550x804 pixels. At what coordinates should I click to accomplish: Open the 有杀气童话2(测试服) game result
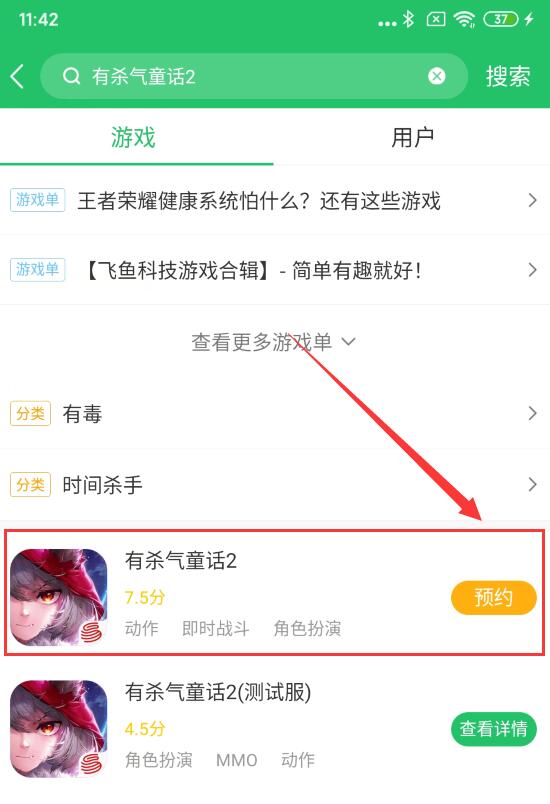point(275,728)
